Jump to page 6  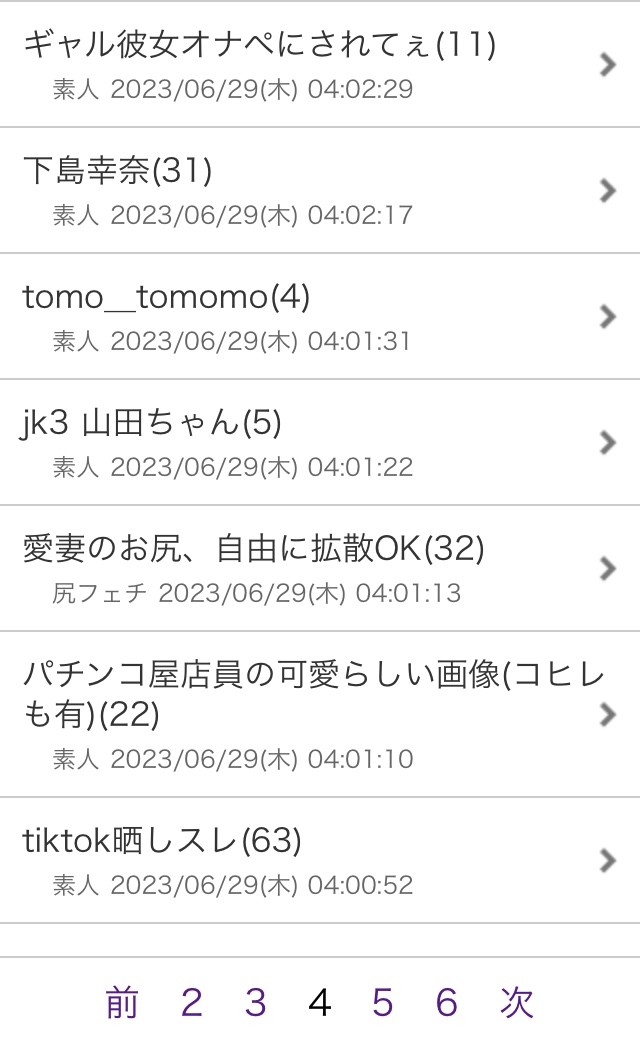(x=447, y=1002)
